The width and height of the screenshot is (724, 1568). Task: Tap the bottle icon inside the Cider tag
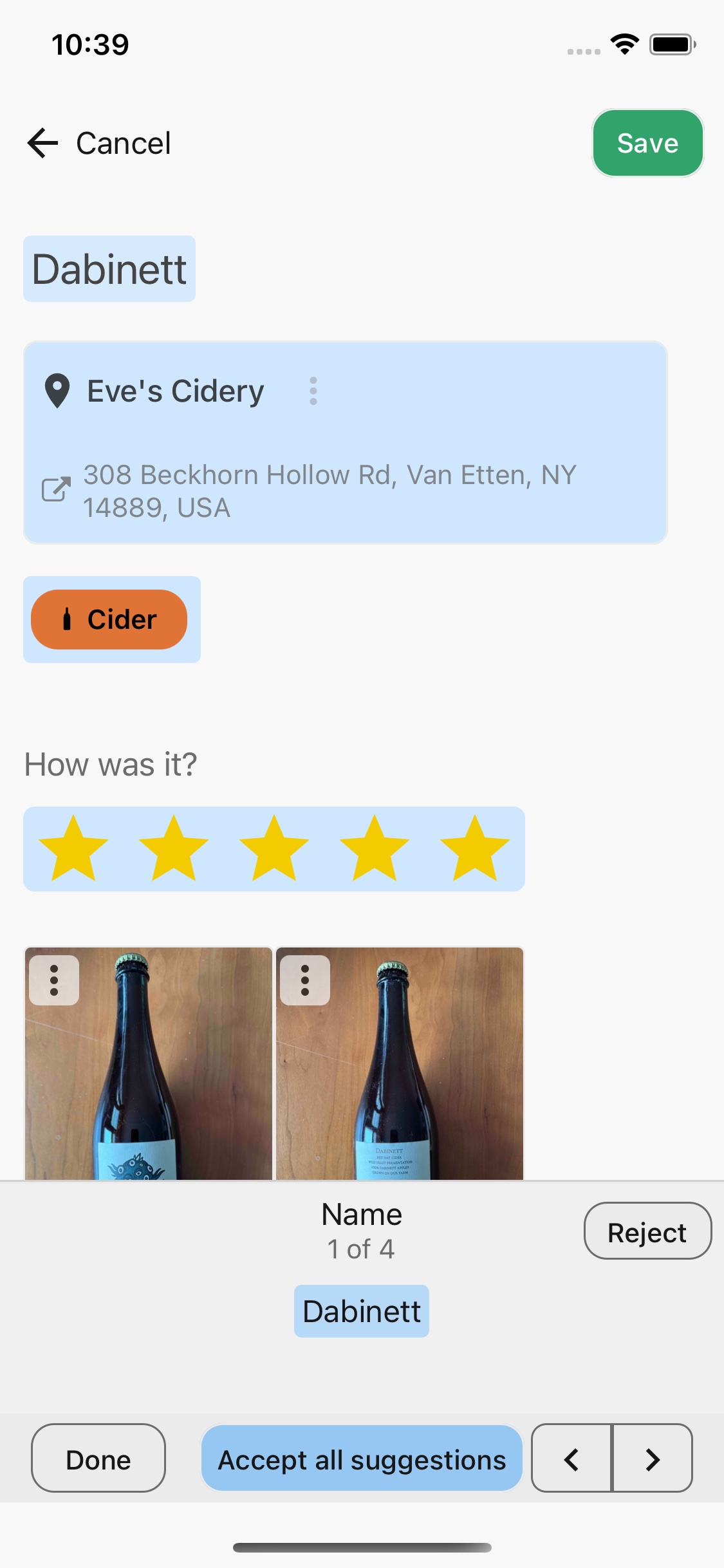tap(68, 619)
